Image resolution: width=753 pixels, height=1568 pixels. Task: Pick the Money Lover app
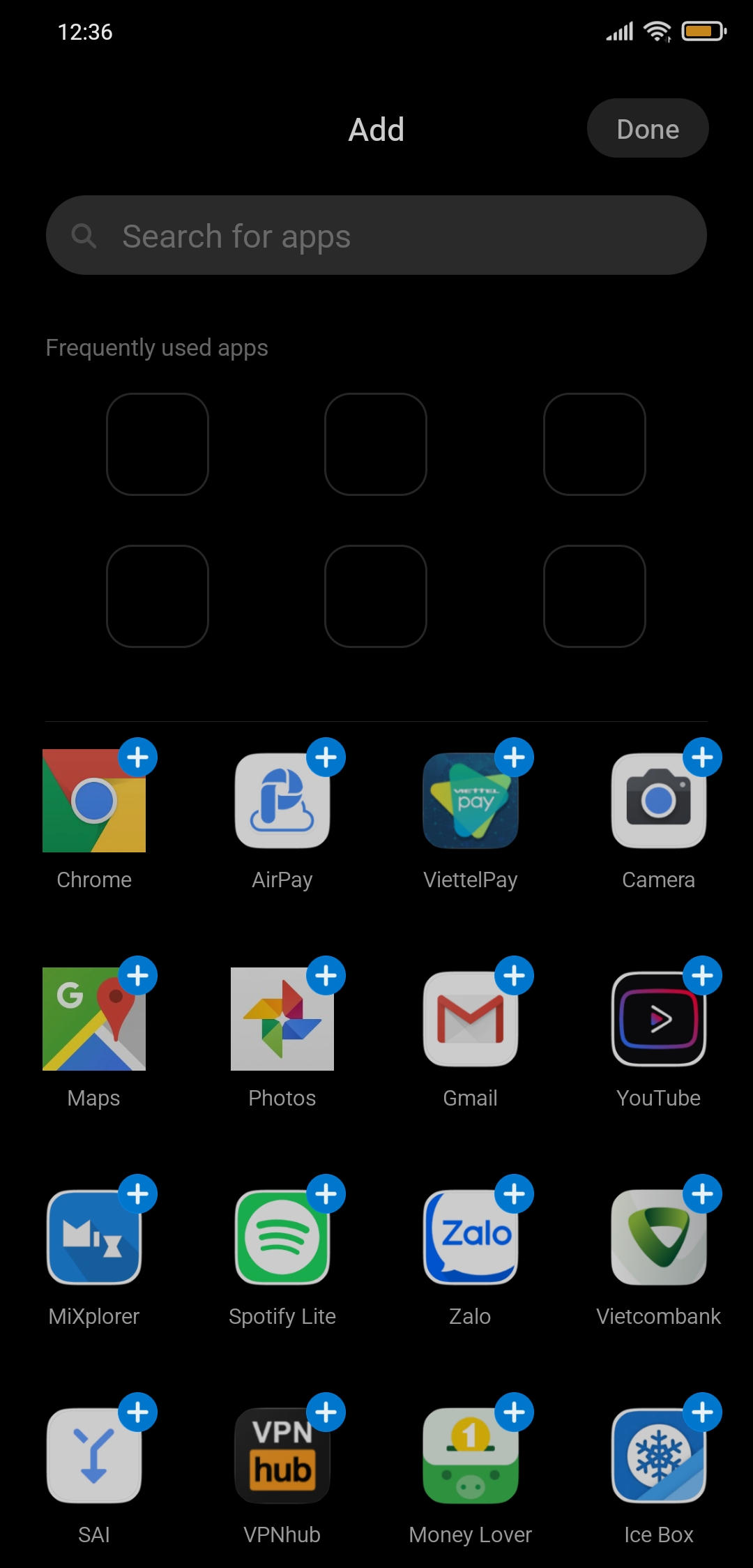tap(471, 1456)
